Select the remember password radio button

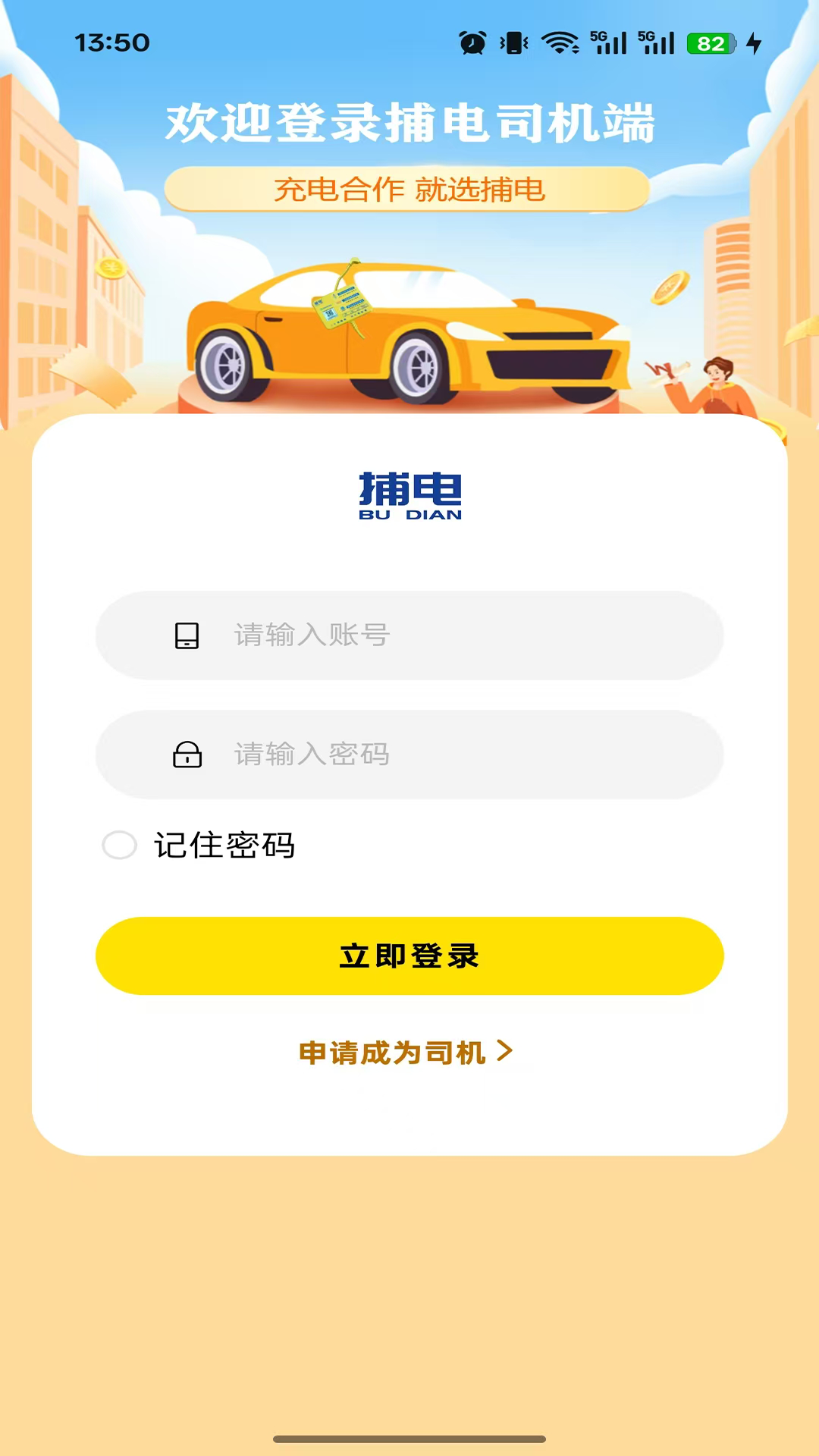(121, 844)
